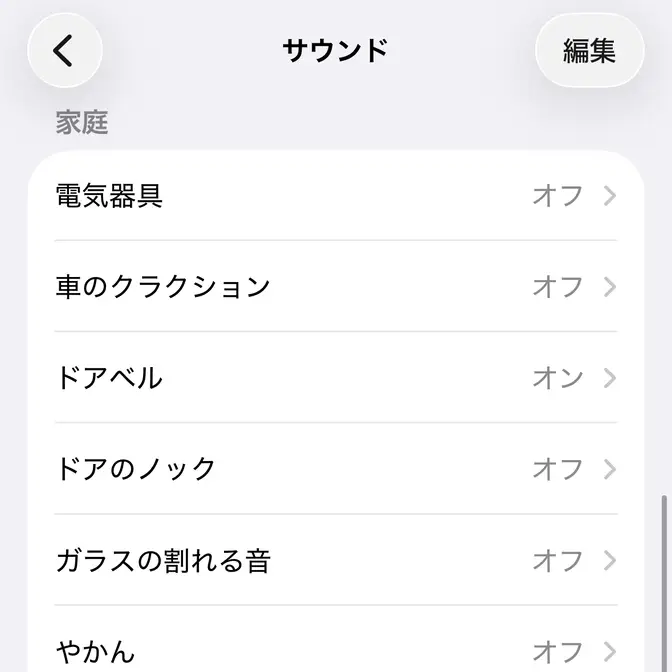View the ガラスの割れる音 setting
The height and width of the screenshot is (672, 672).
pyautogui.click(x=336, y=560)
